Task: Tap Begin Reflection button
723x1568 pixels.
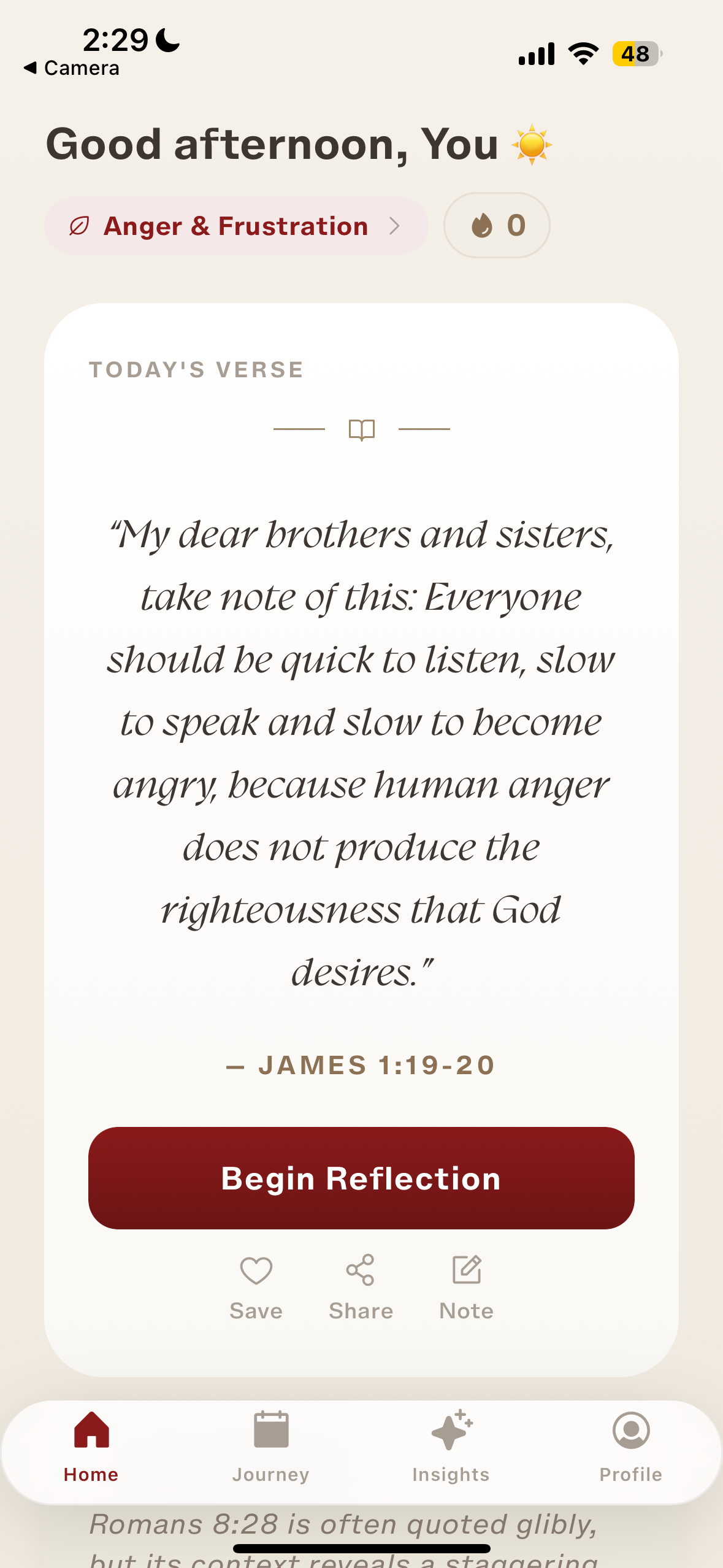Action: 361,1178
